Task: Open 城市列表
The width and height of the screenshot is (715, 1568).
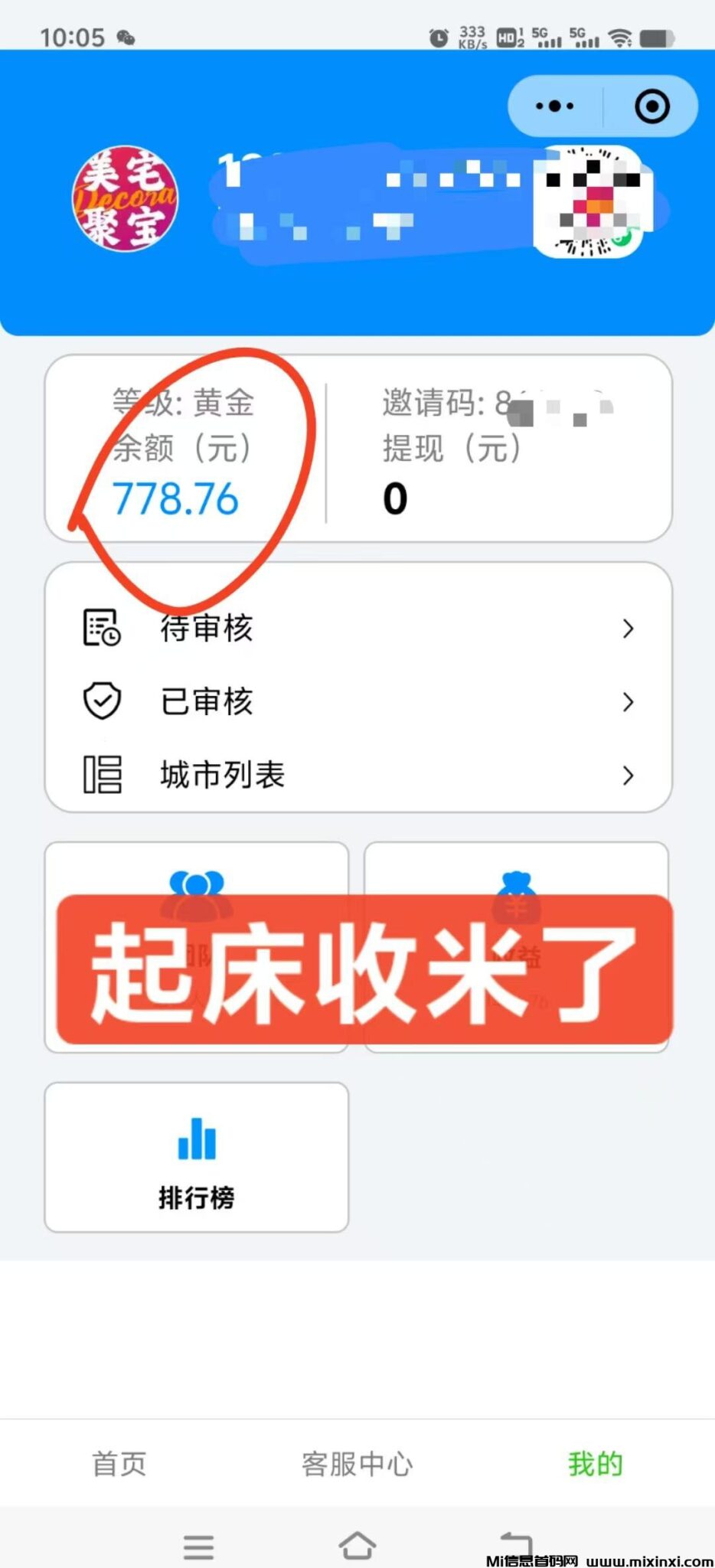Action: (358, 775)
